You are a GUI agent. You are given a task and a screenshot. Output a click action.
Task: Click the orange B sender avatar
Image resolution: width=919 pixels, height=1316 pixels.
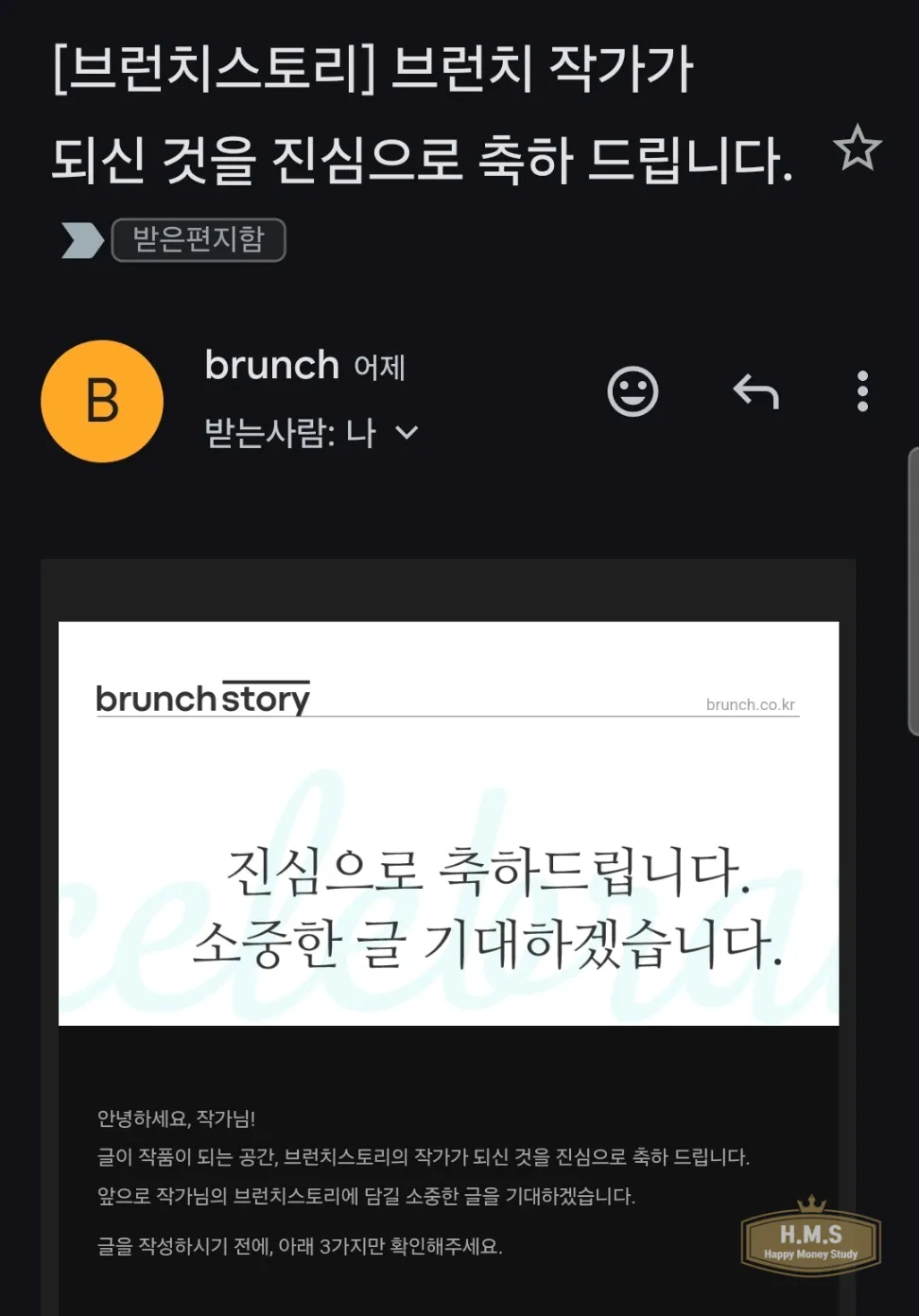(x=102, y=401)
